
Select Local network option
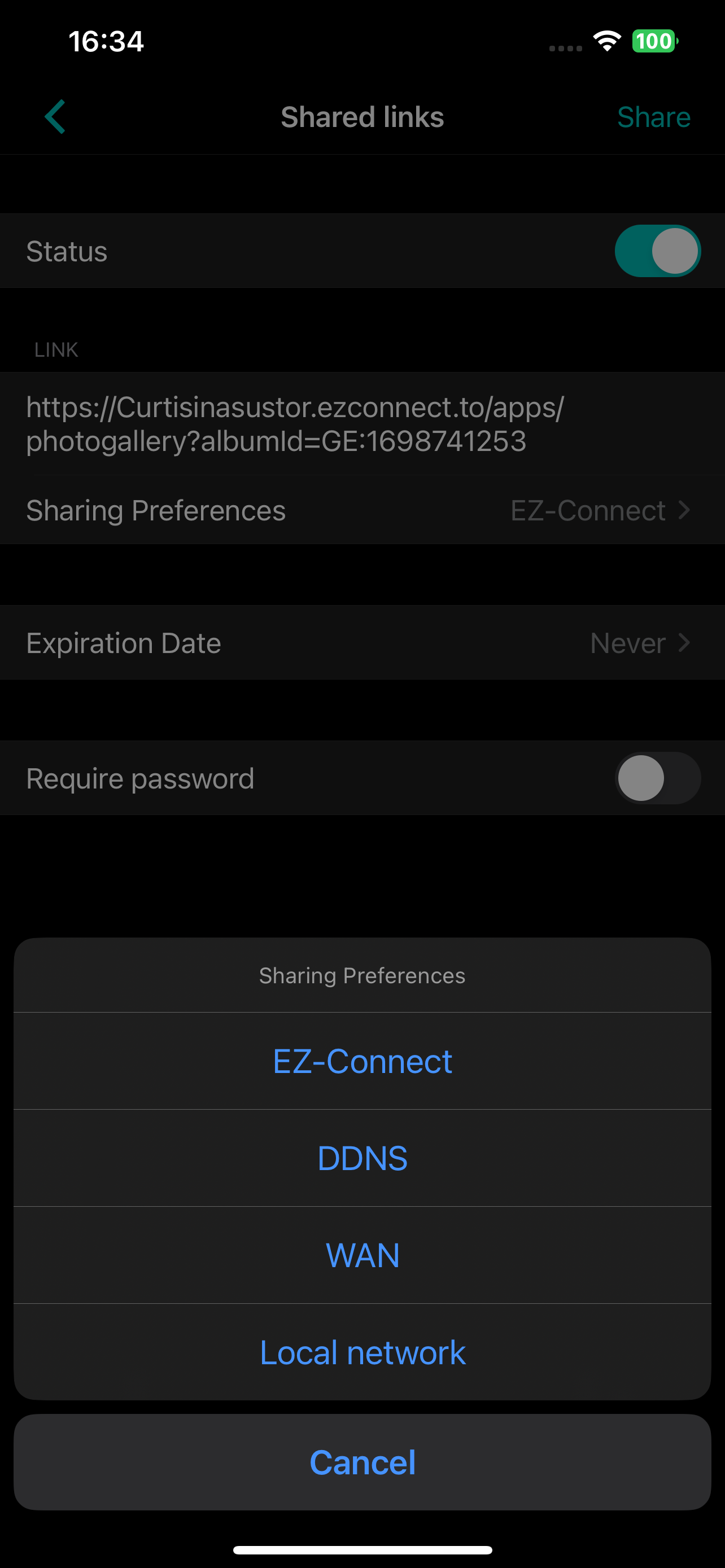click(x=362, y=1352)
